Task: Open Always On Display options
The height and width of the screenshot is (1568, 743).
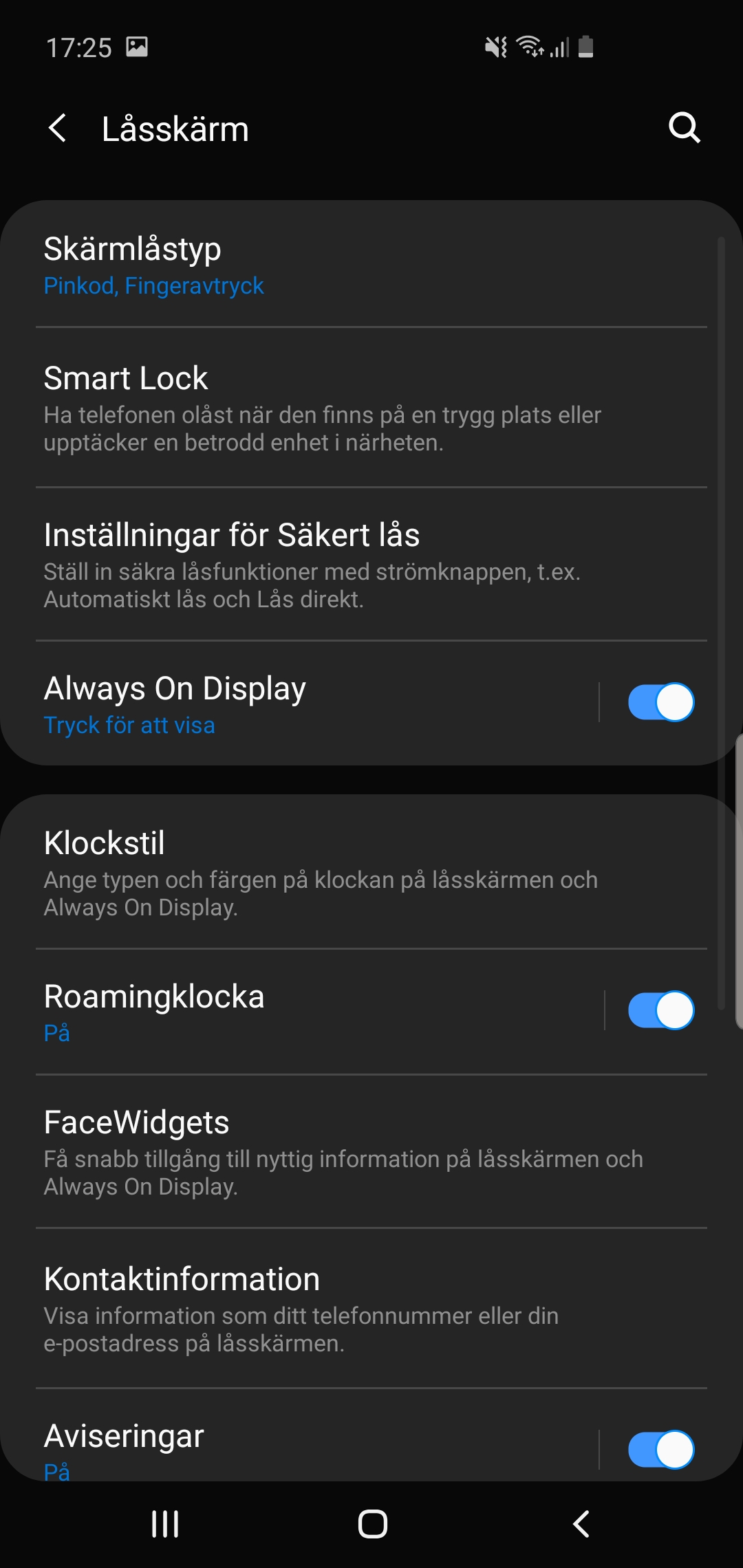Action: point(275,704)
